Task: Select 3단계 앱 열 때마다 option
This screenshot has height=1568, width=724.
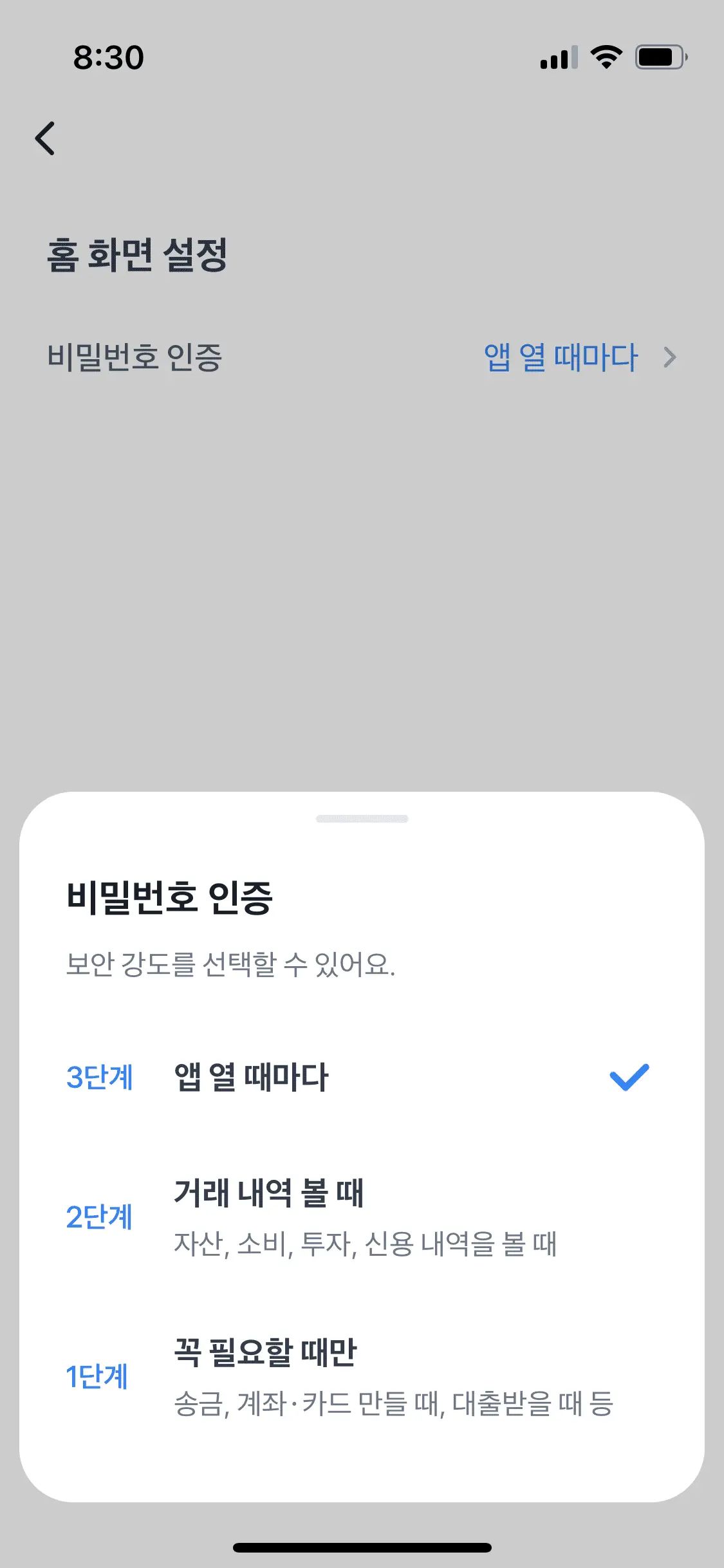Action: click(357, 1078)
